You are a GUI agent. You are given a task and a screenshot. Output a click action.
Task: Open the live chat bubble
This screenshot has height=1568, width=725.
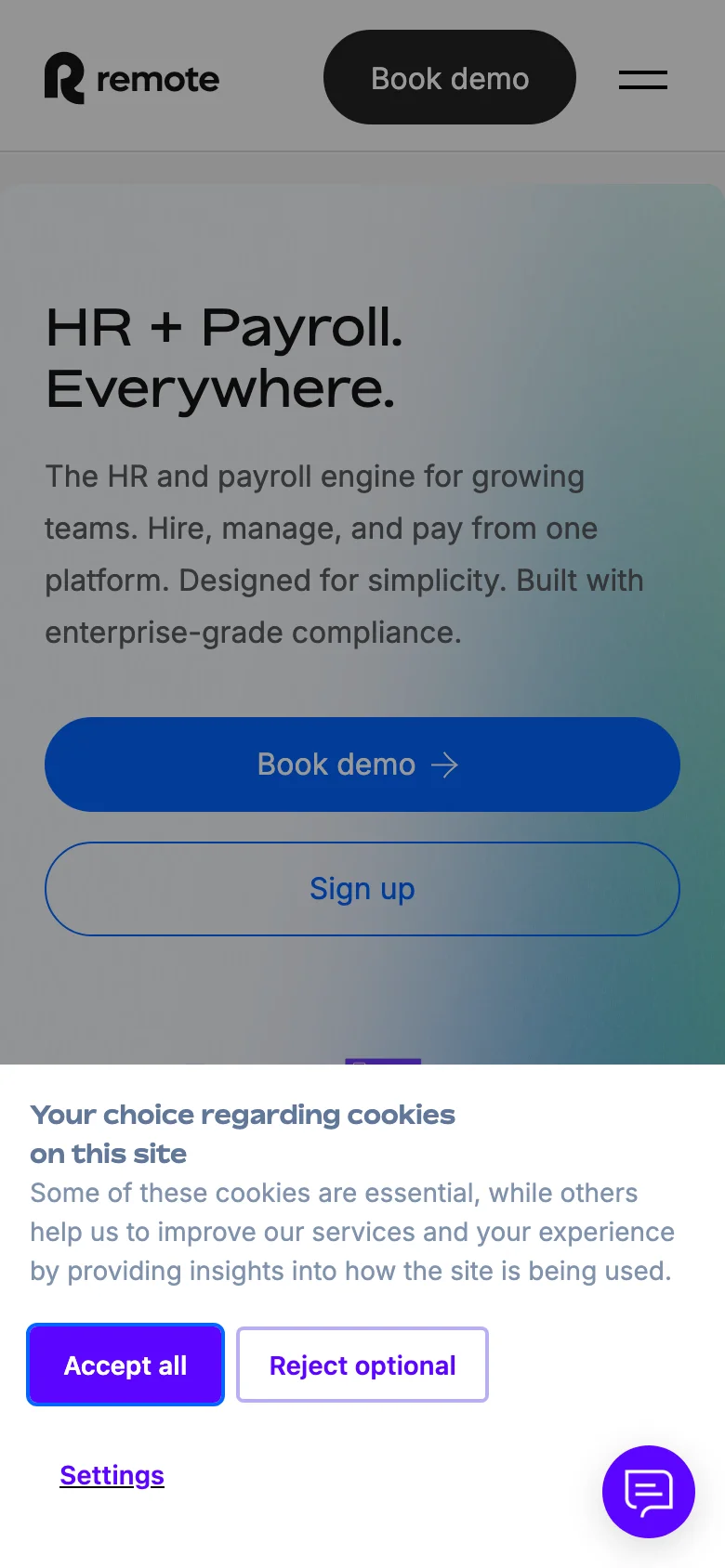click(x=648, y=1492)
